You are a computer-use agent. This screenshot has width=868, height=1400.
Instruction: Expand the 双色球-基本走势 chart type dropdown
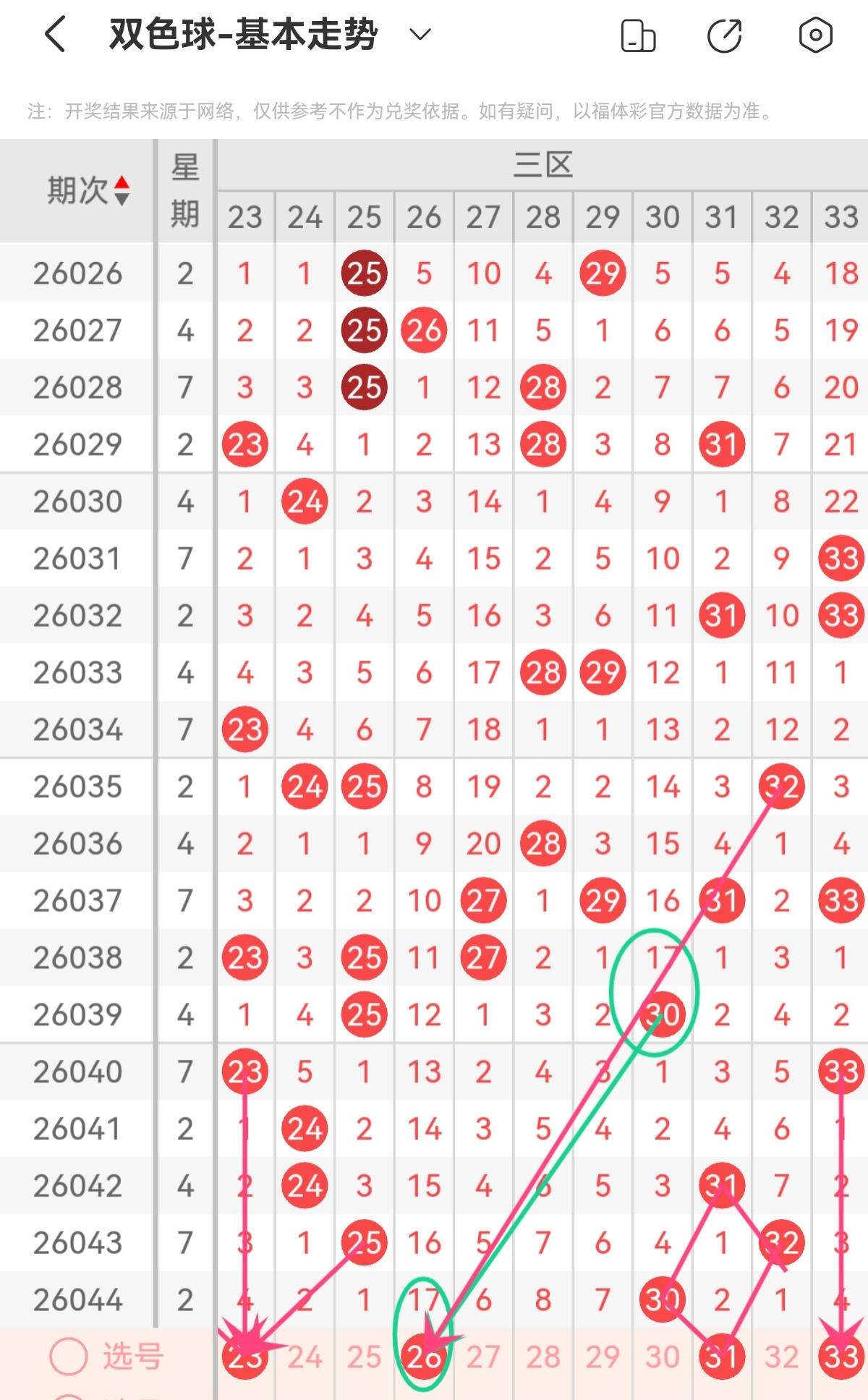click(x=420, y=34)
